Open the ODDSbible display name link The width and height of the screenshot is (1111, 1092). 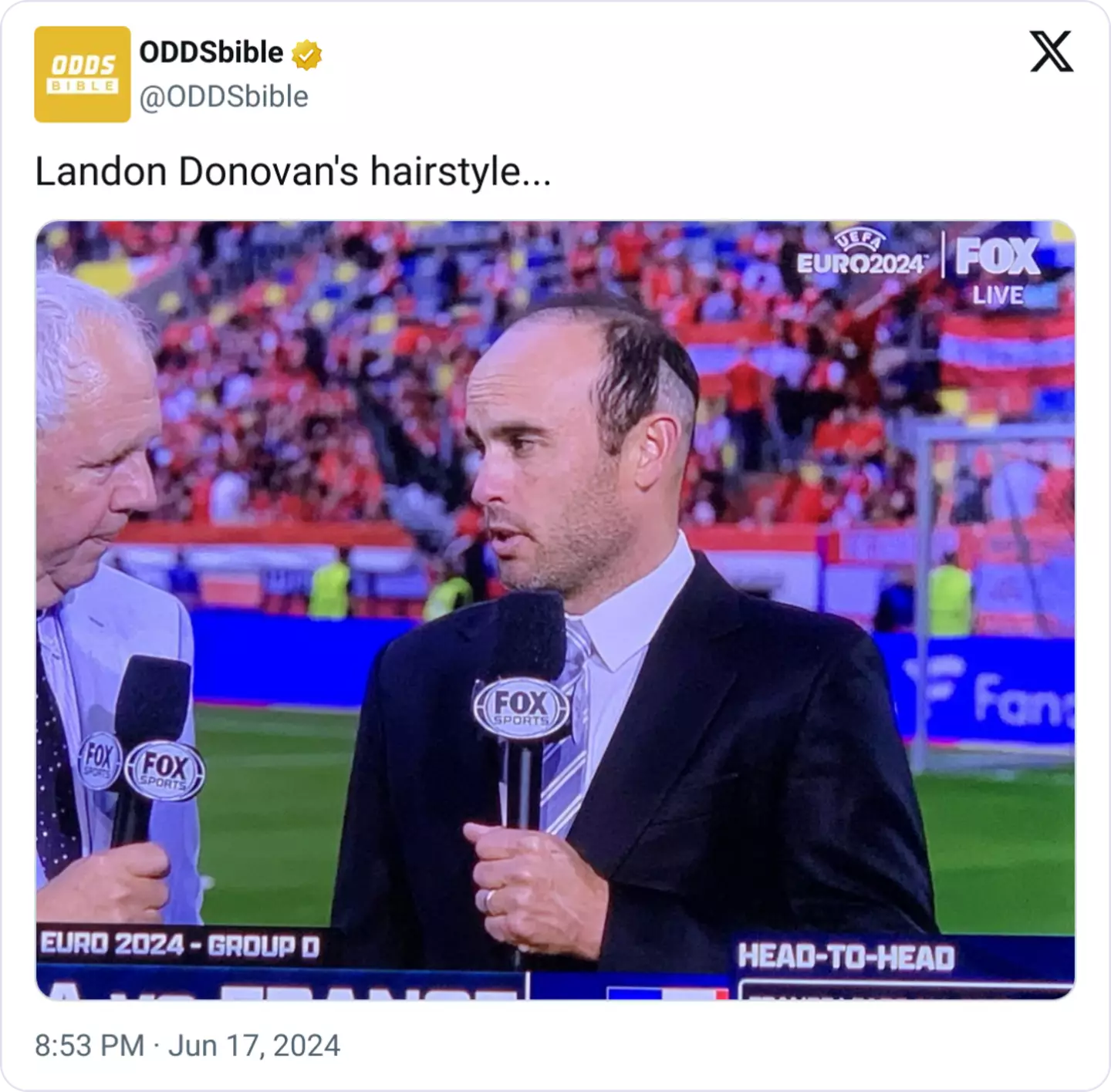[x=211, y=52]
